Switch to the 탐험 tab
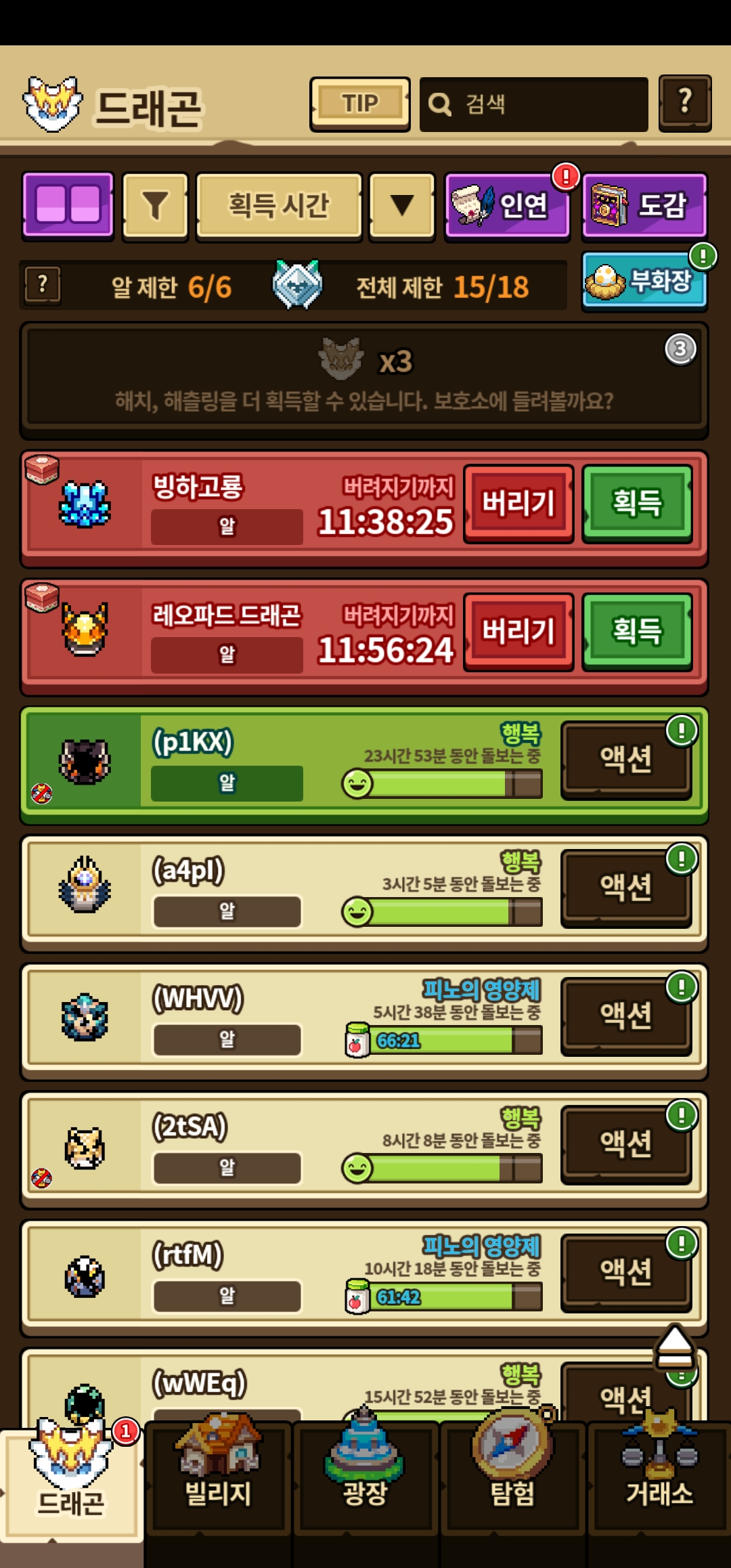Screen dimensions: 731x1568 pyautogui.click(x=512, y=1479)
